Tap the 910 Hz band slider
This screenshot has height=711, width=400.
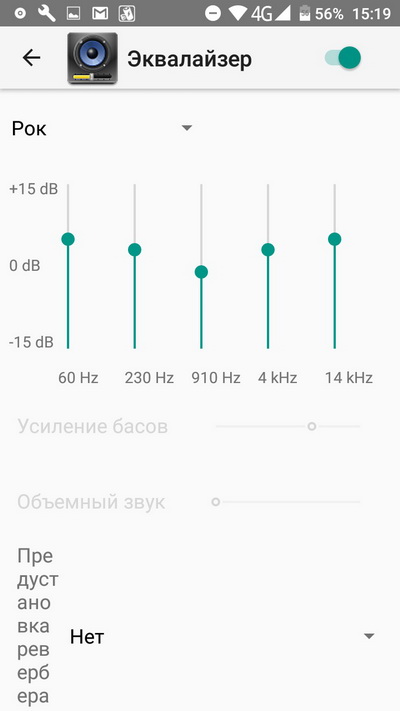[x=201, y=266]
